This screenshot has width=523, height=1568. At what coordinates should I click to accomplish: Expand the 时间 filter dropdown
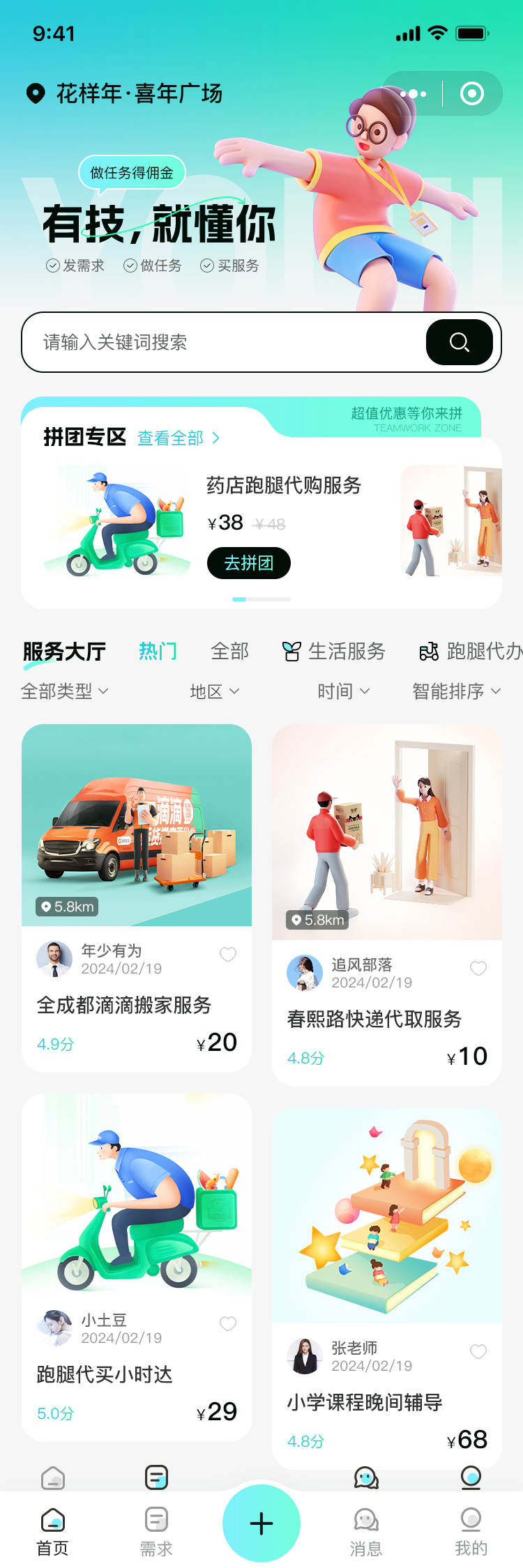tap(343, 691)
